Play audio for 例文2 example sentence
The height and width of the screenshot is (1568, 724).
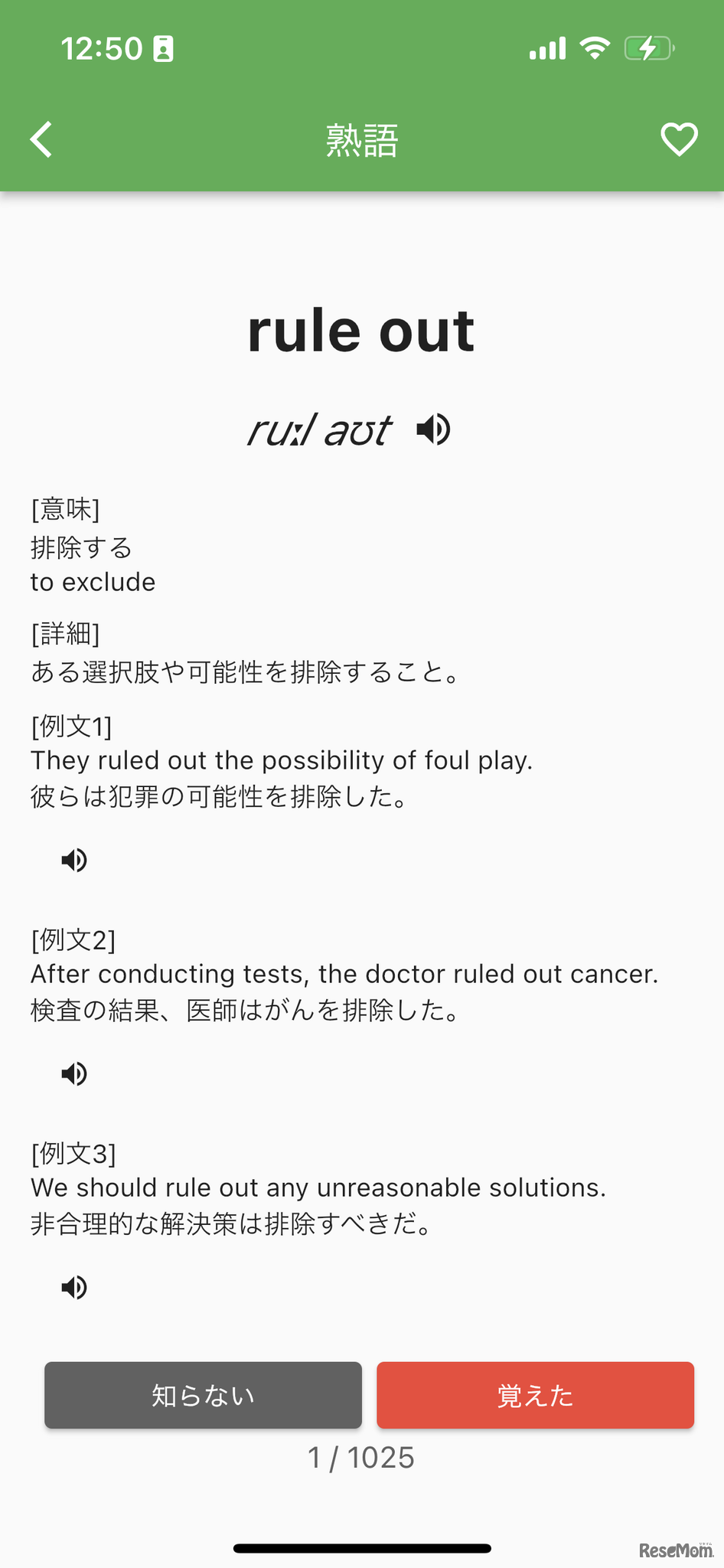pyautogui.click(x=74, y=1073)
